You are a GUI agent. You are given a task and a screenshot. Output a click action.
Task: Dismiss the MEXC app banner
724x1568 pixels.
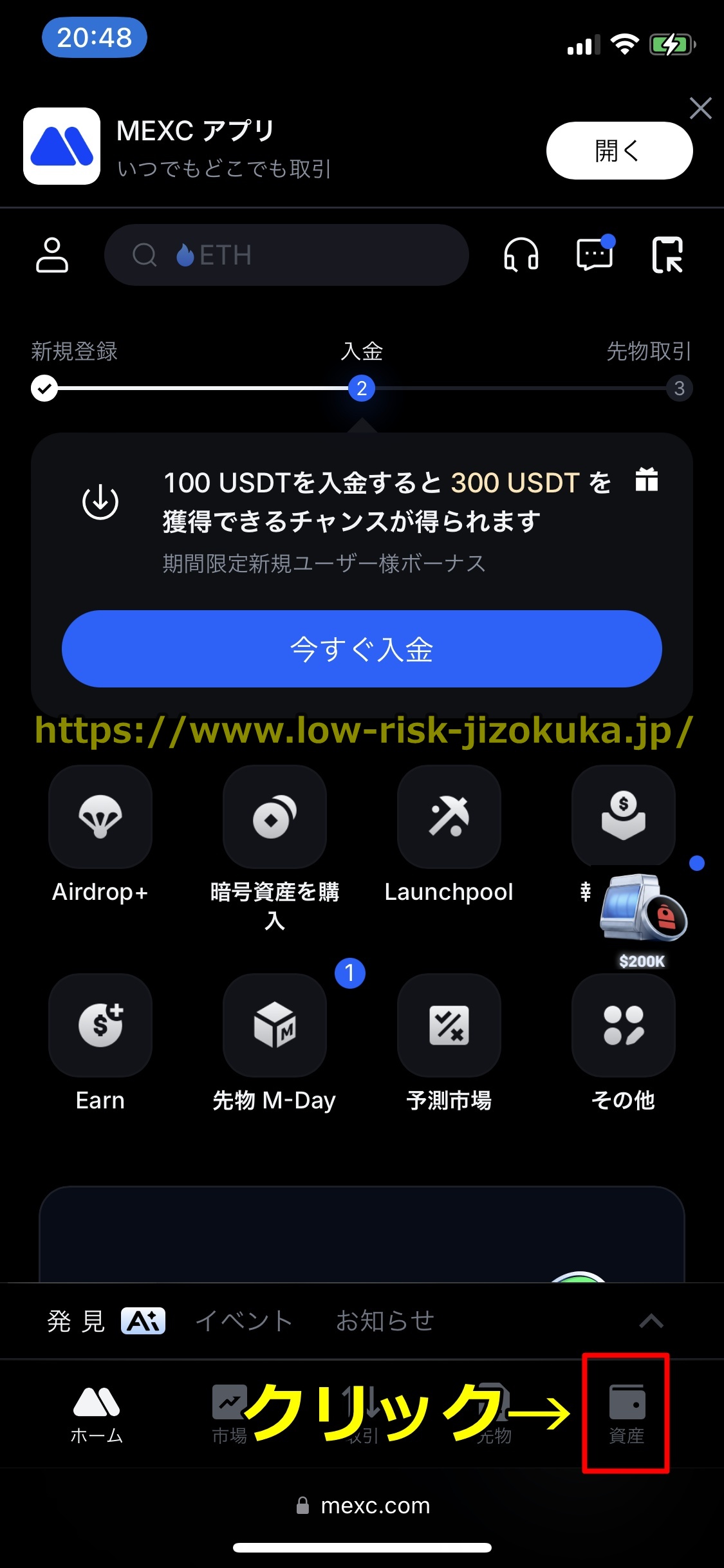(700, 109)
